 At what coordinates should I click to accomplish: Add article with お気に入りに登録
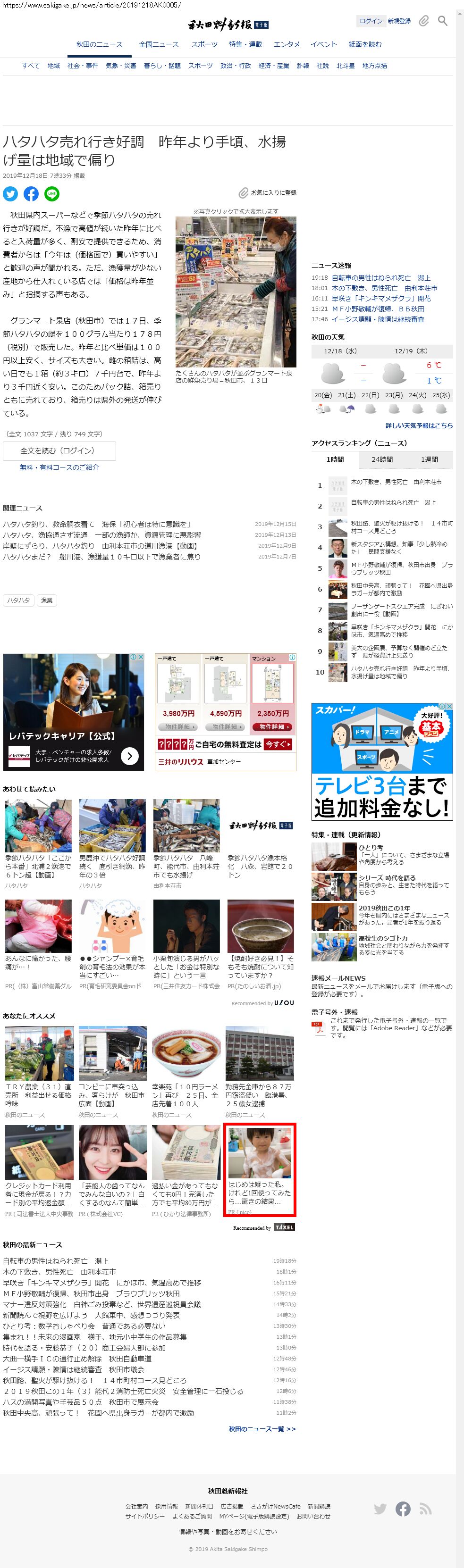(267, 193)
